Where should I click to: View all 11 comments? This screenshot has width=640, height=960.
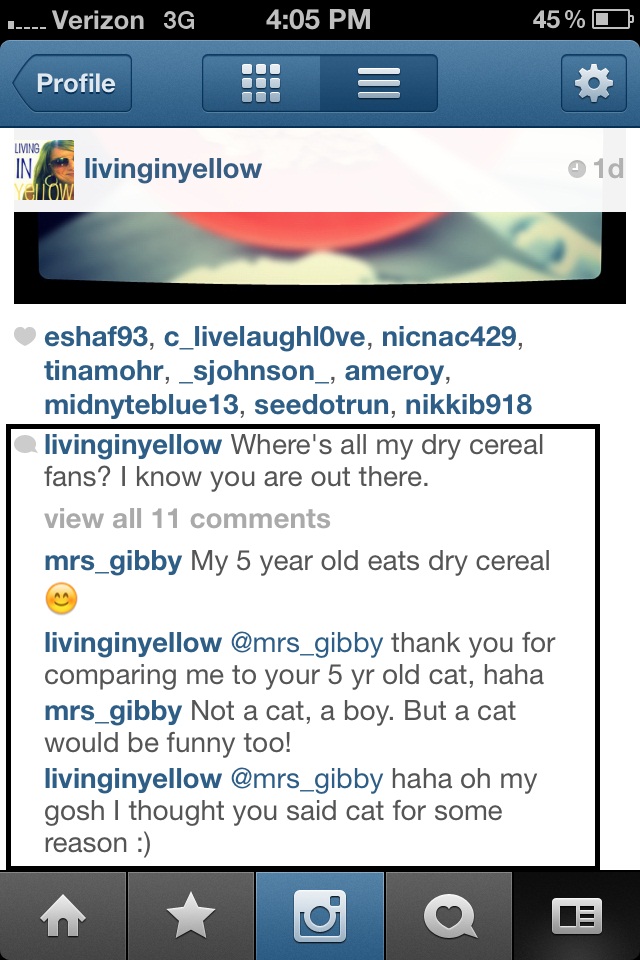tap(187, 519)
